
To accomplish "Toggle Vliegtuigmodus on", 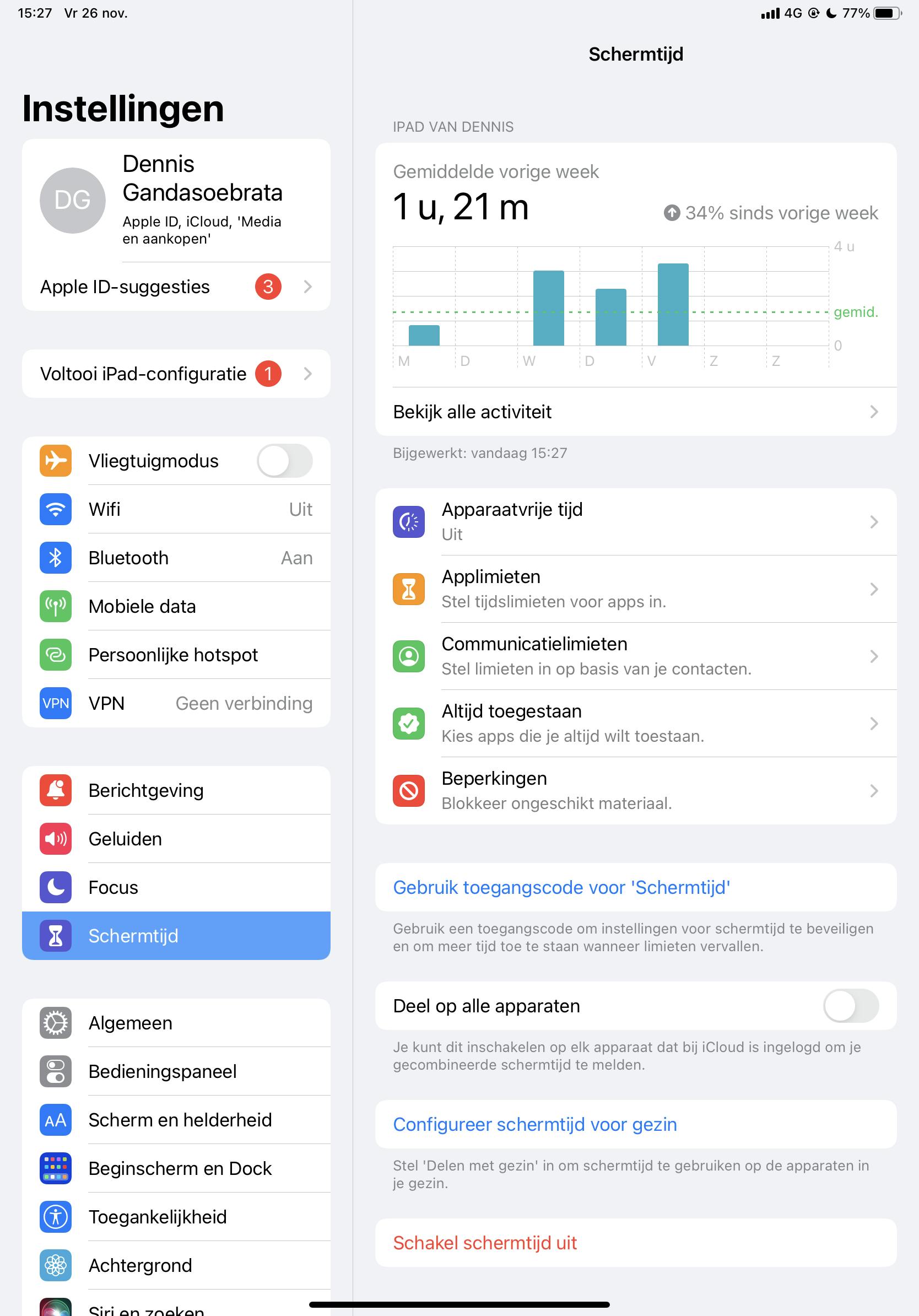I will pos(284,461).
